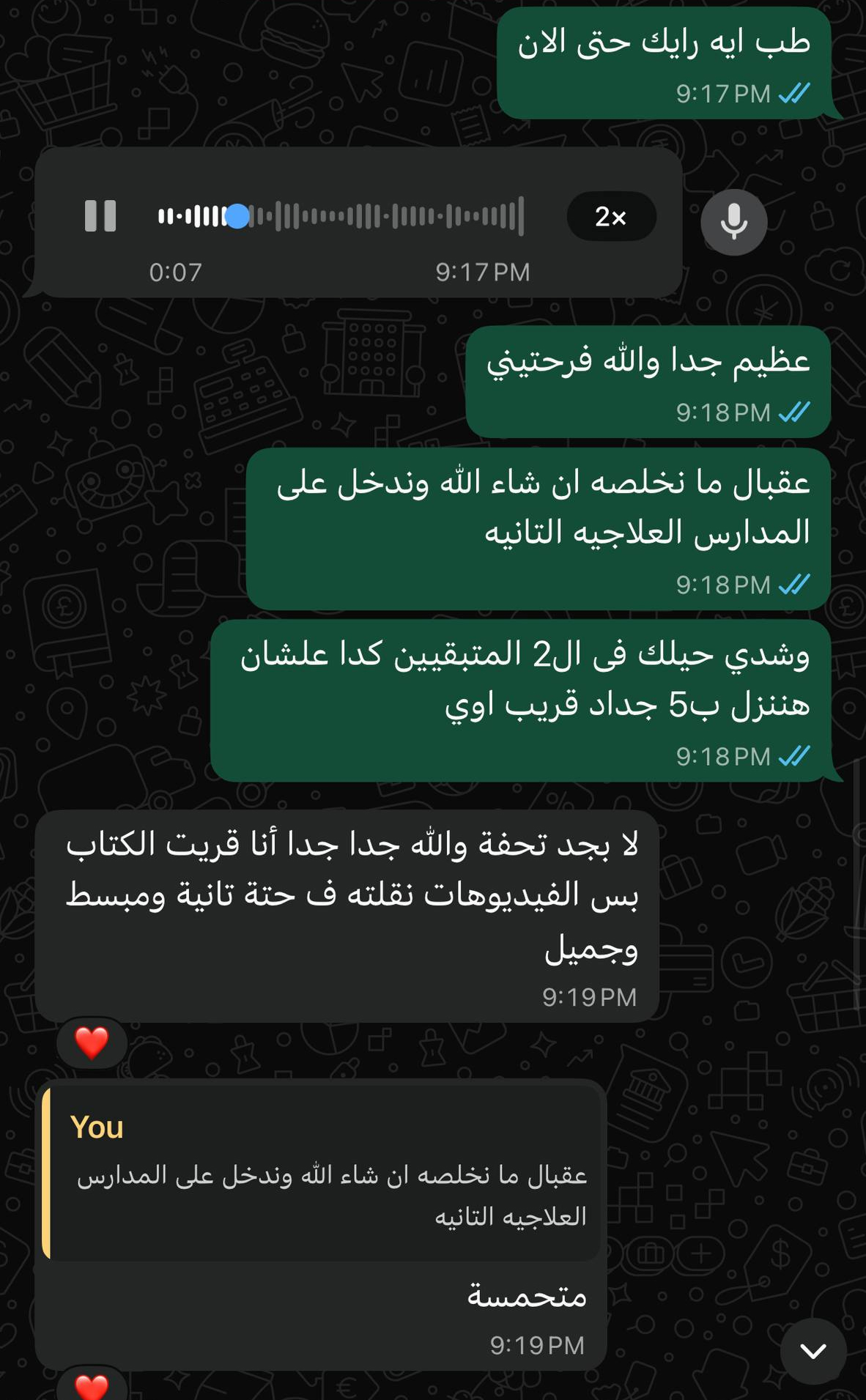866x1400 pixels.
Task: Pause the playing voice message
Action: [100, 216]
